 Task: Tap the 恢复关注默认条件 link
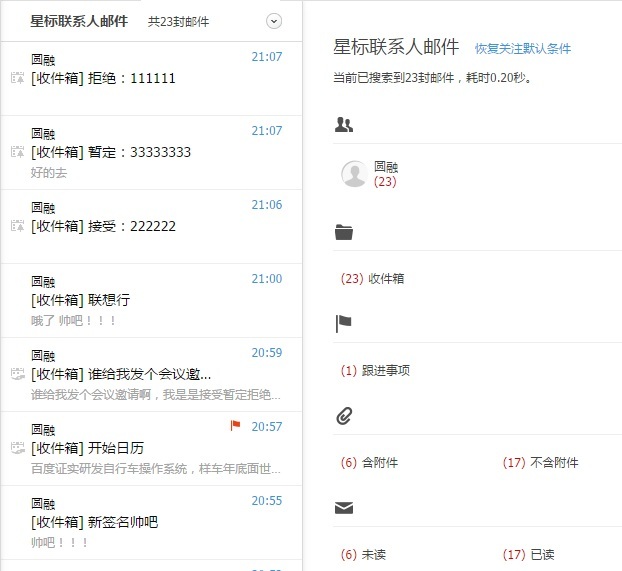click(522, 48)
